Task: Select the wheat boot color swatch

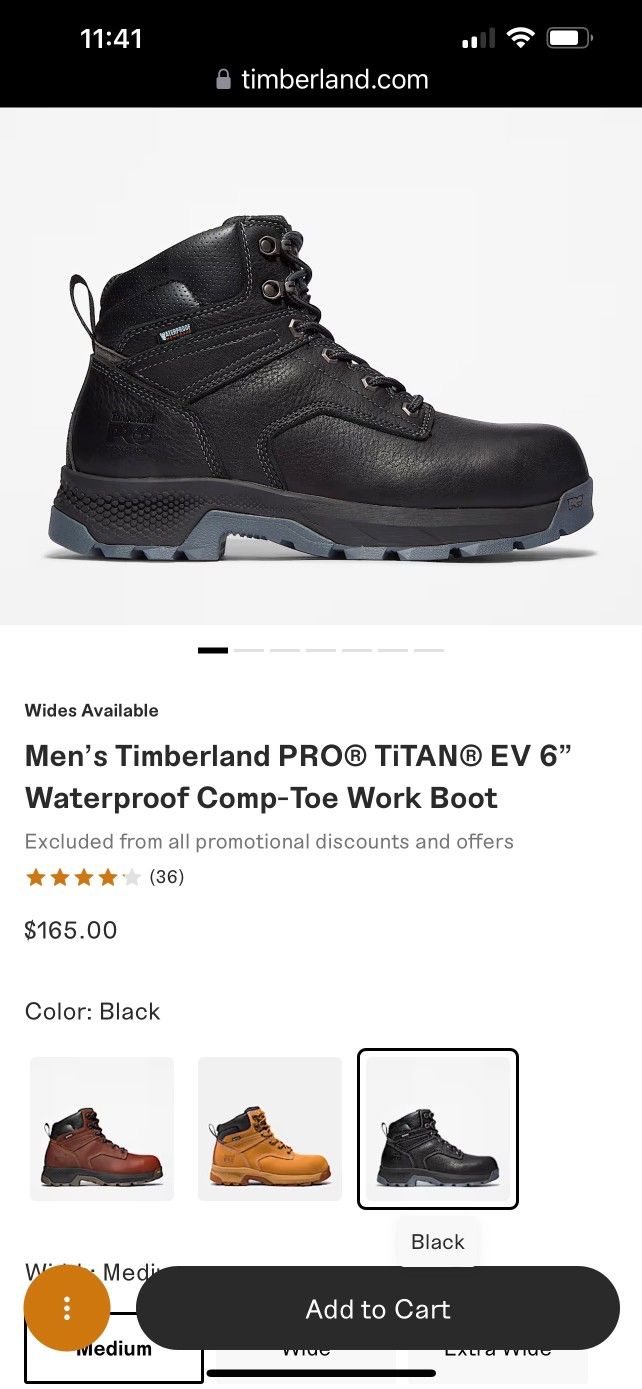Action: 270,1129
